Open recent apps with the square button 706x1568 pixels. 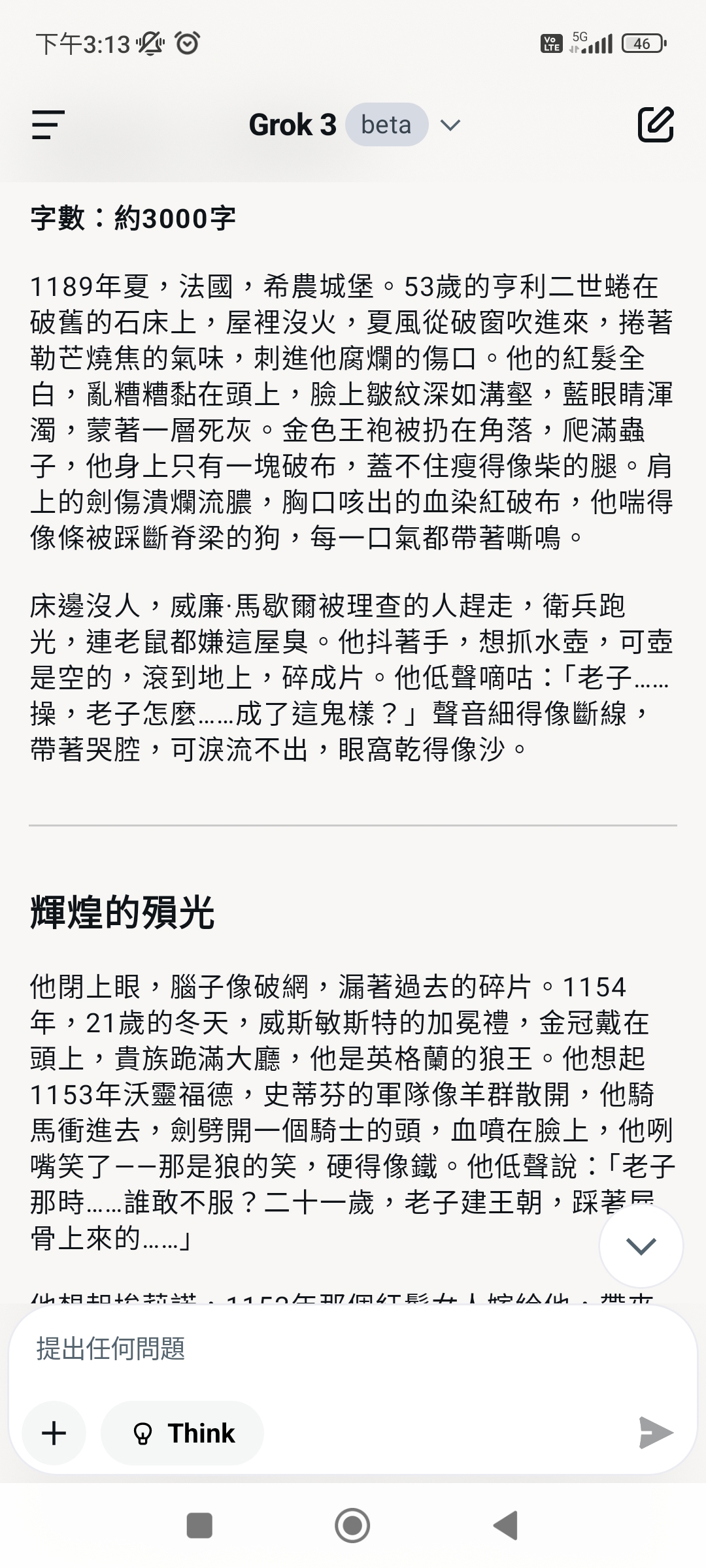coord(199,1525)
